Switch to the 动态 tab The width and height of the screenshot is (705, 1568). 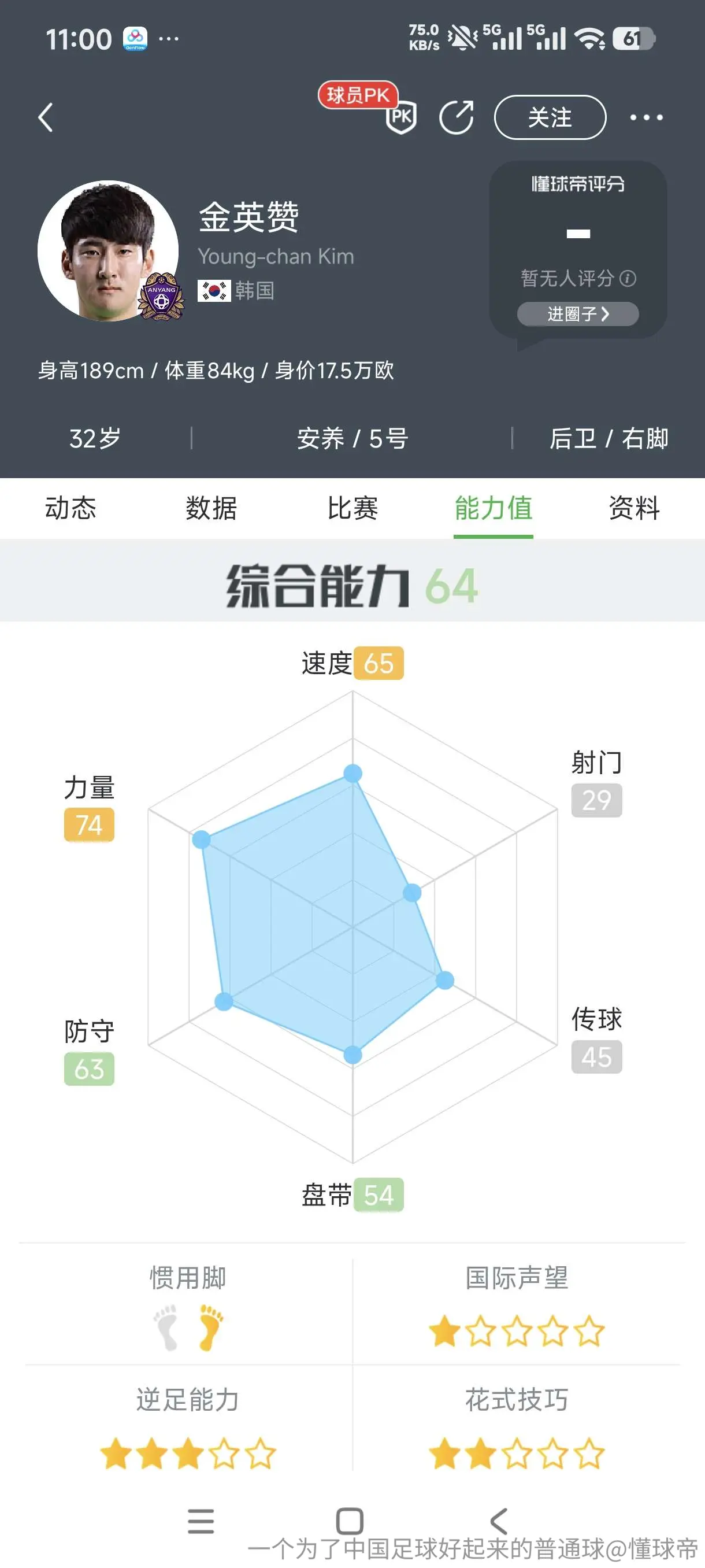pyautogui.click(x=70, y=508)
